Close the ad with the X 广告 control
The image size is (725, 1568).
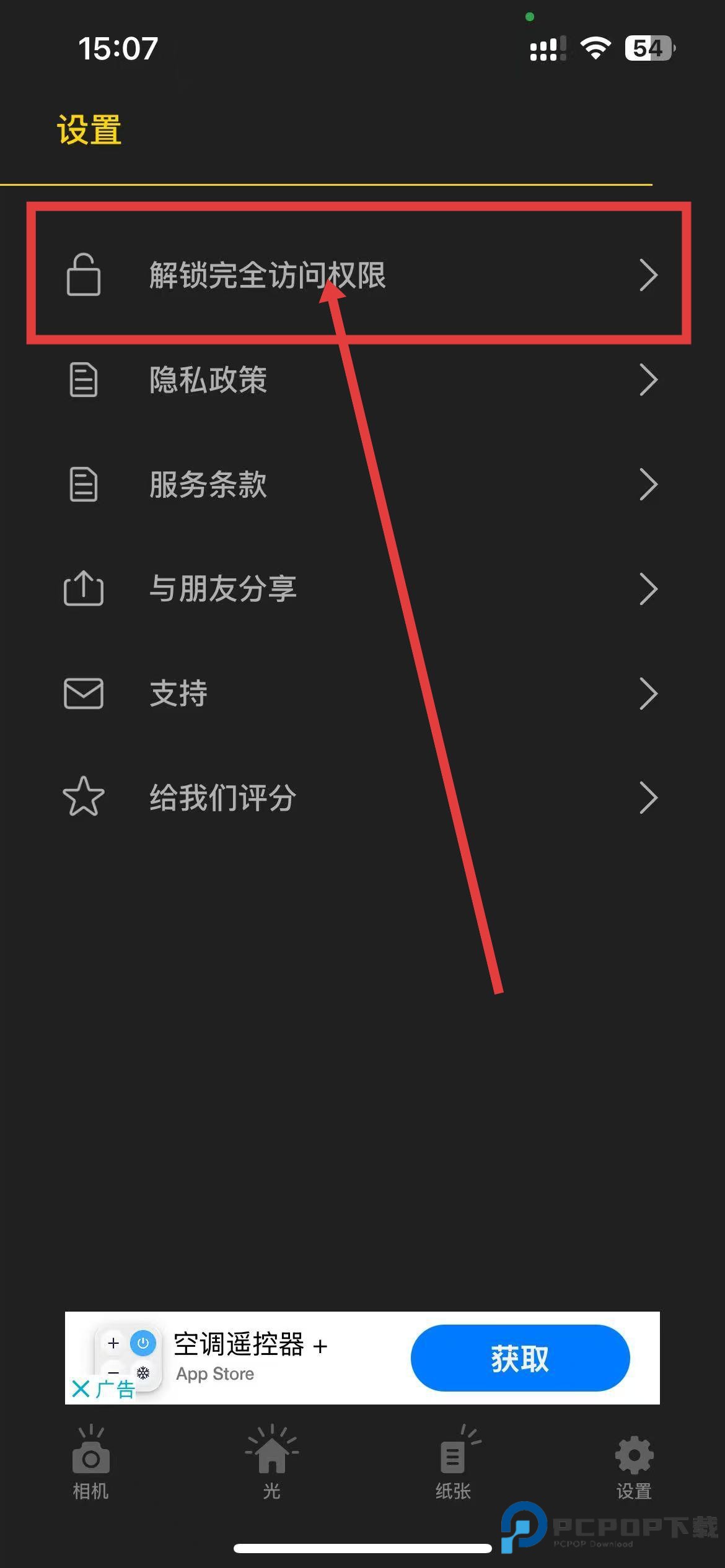[102, 1389]
